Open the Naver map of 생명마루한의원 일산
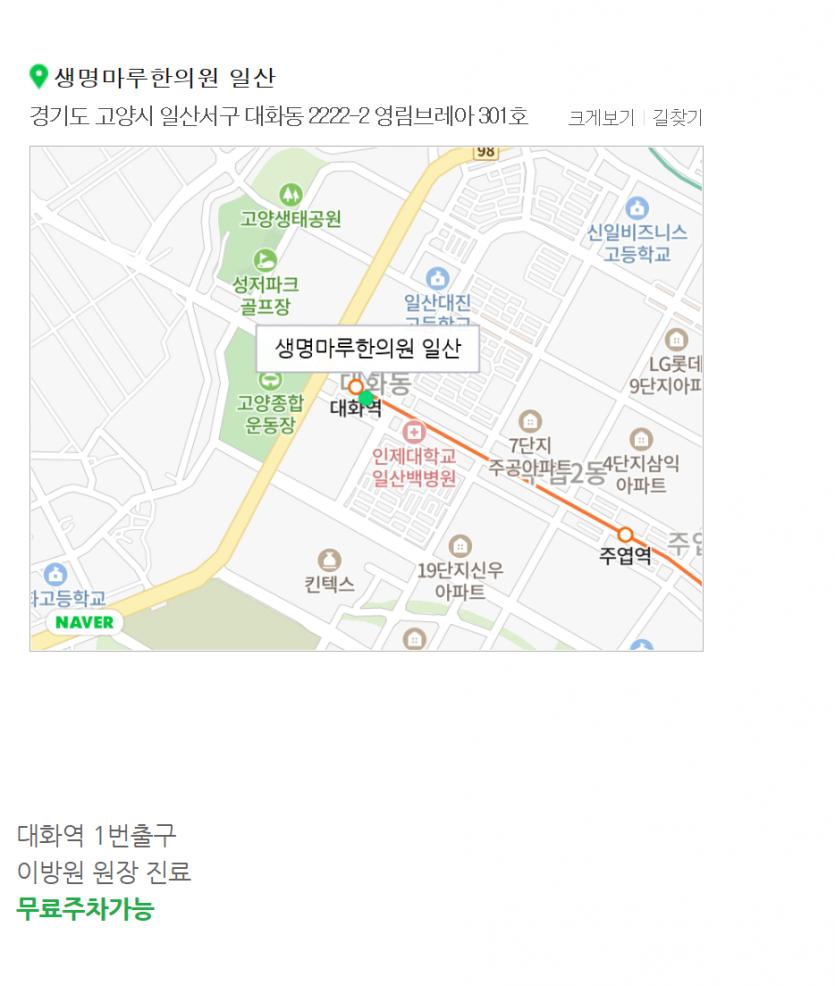 point(366,398)
